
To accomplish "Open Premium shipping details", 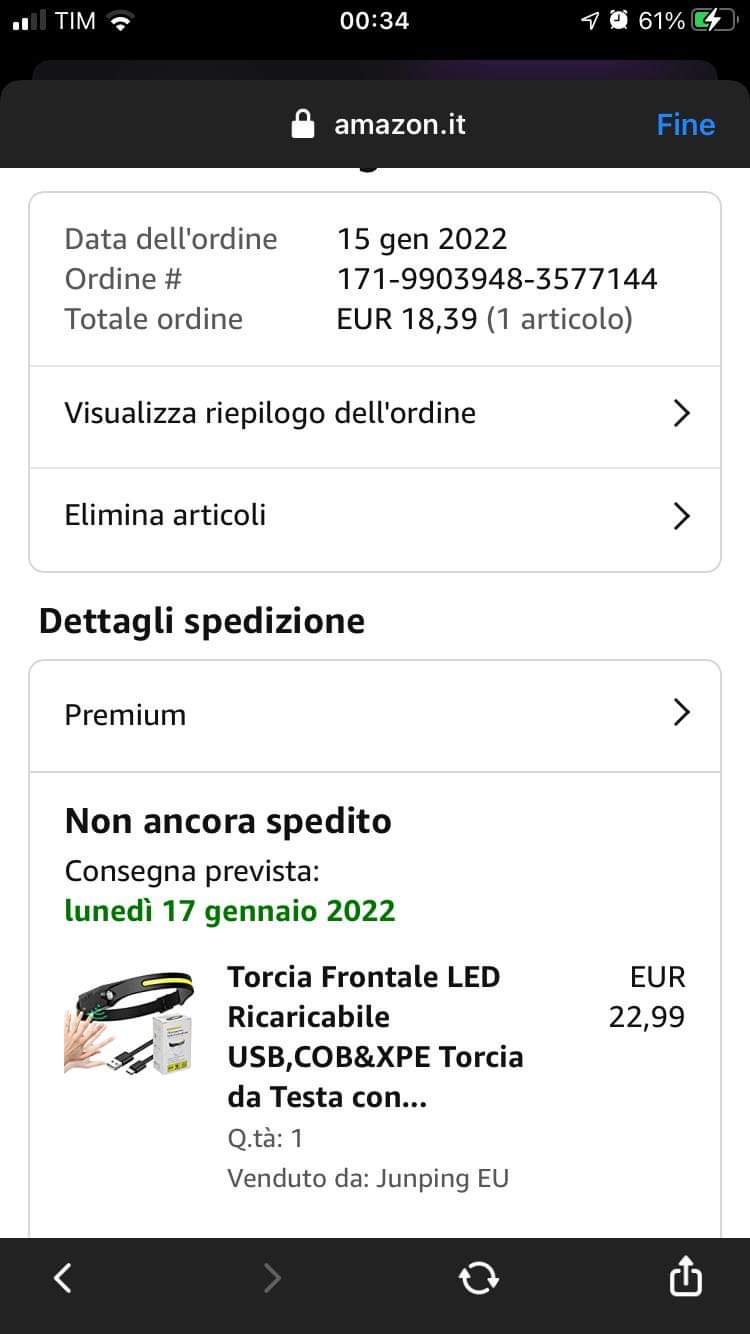I will (374, 715).
